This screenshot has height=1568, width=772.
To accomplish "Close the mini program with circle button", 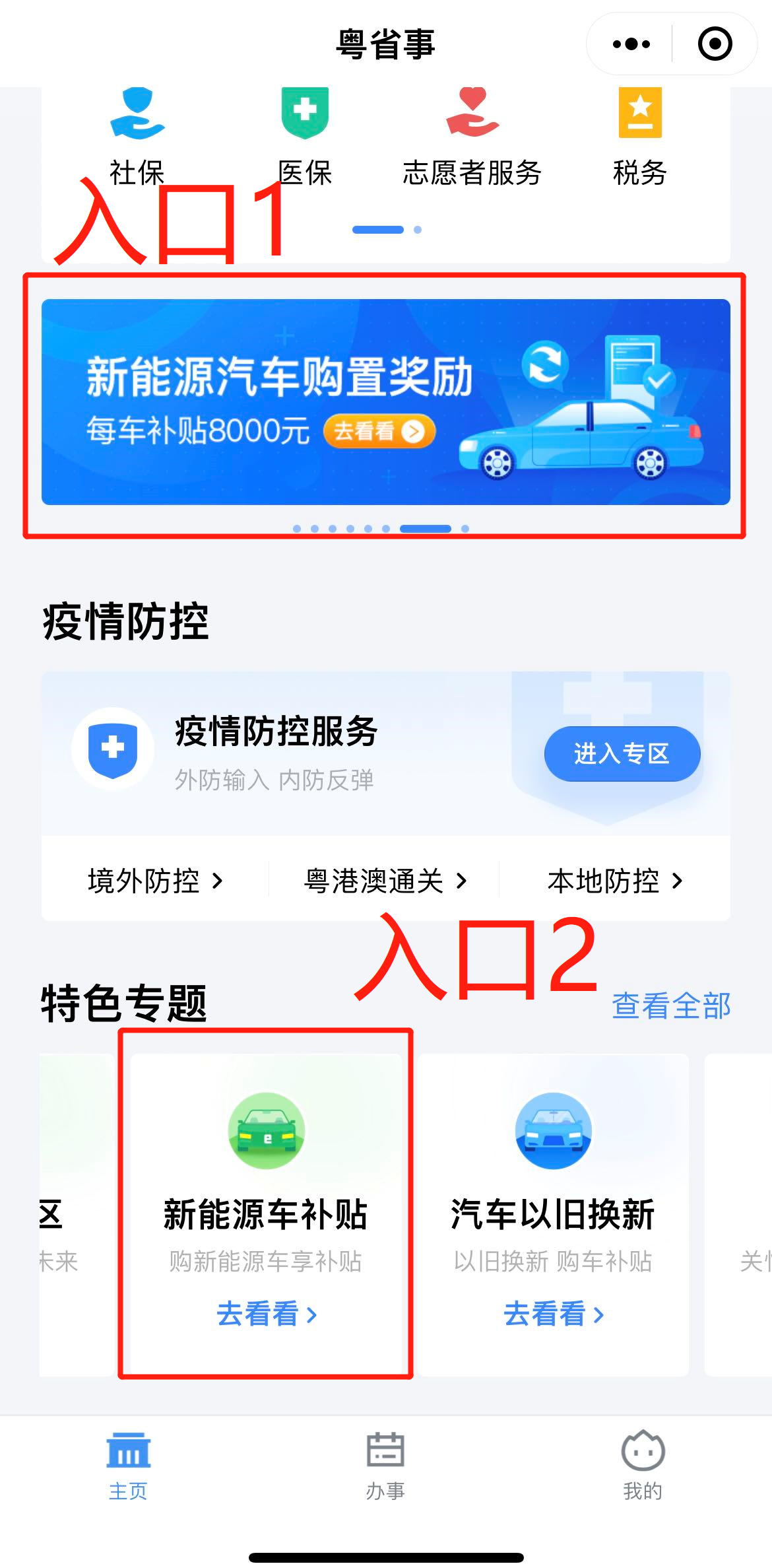I will tap(715, 44).
